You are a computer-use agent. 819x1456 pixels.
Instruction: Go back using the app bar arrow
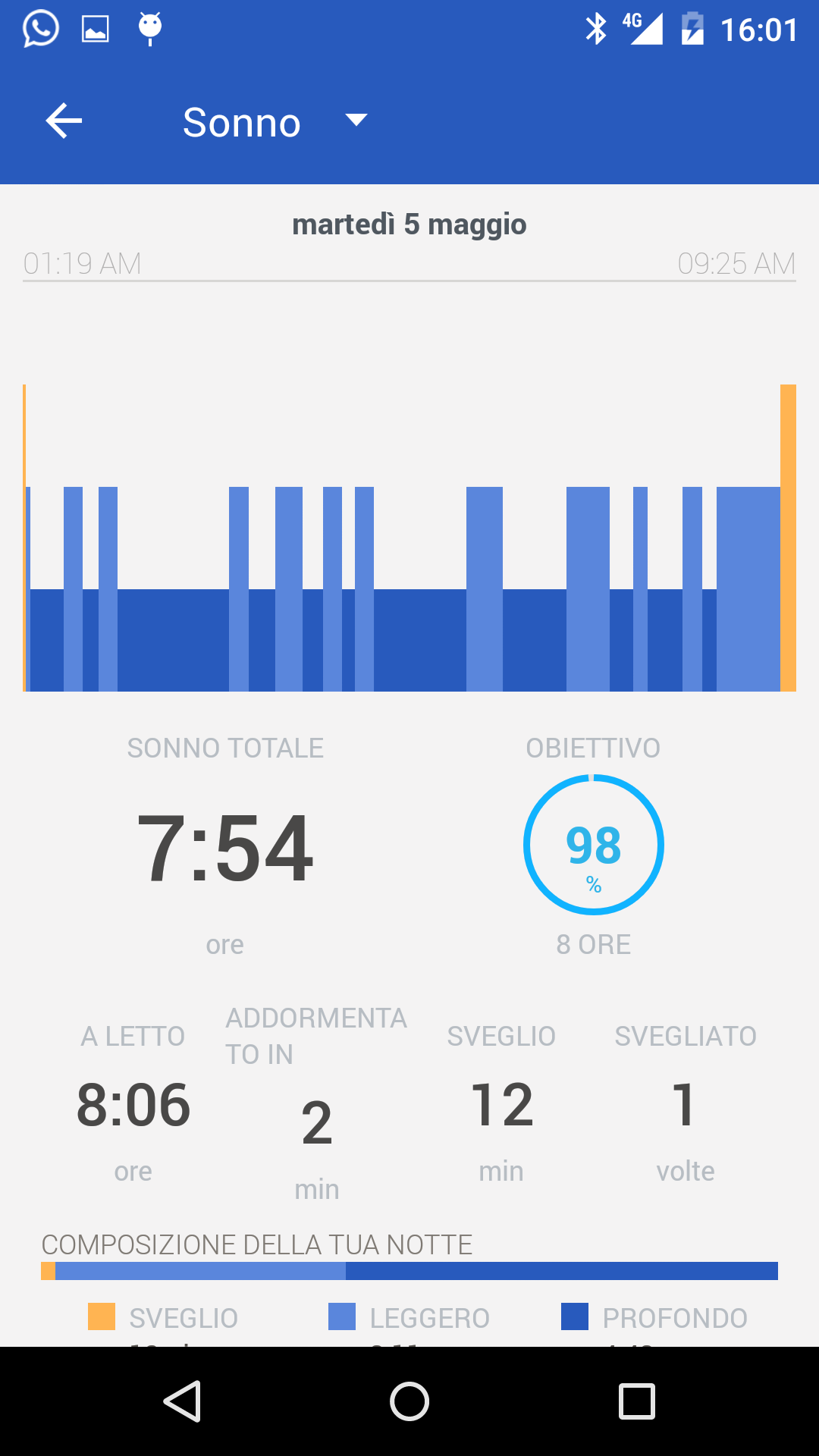[64, 121]
